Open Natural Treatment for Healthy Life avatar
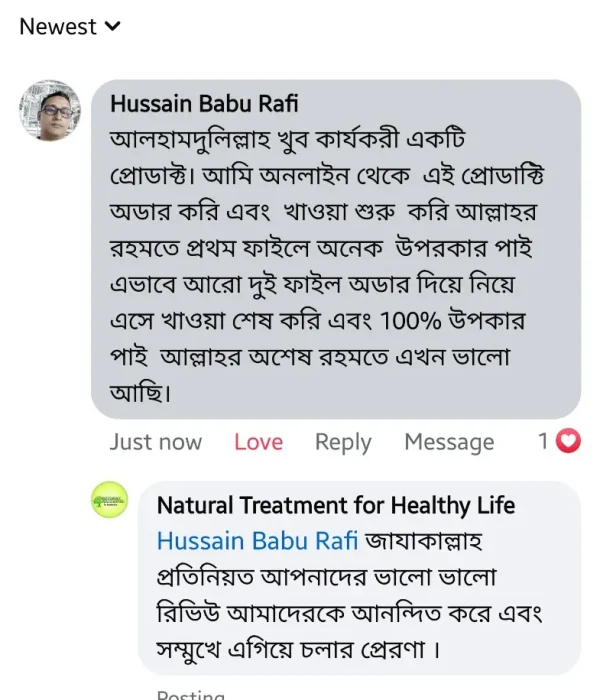Image resolution: width=600 pixels, height=700 pixels. [x=110, y=499]
